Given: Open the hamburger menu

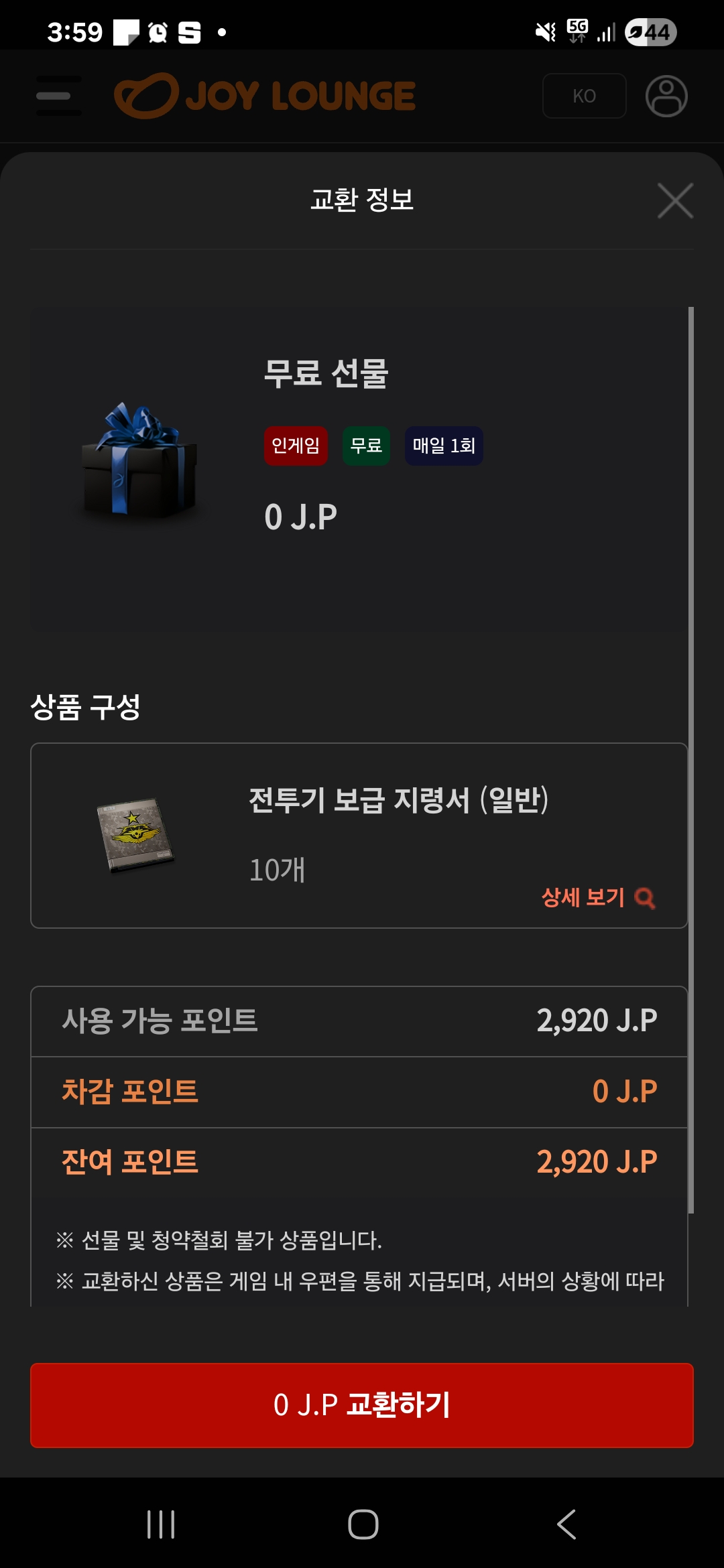Looking at the screenshot, I should pos(59,96).
